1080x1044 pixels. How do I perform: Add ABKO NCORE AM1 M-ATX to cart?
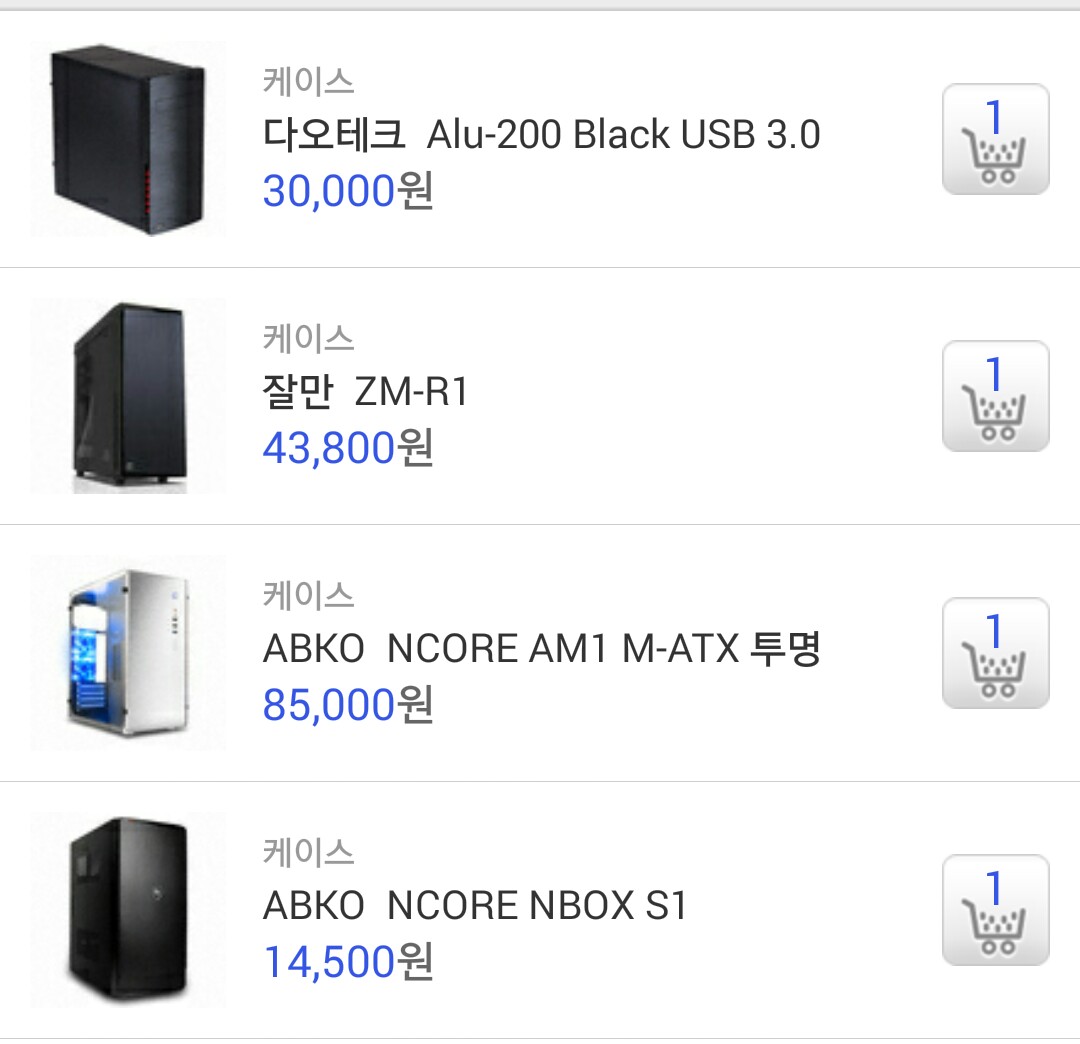click(995, 653)
